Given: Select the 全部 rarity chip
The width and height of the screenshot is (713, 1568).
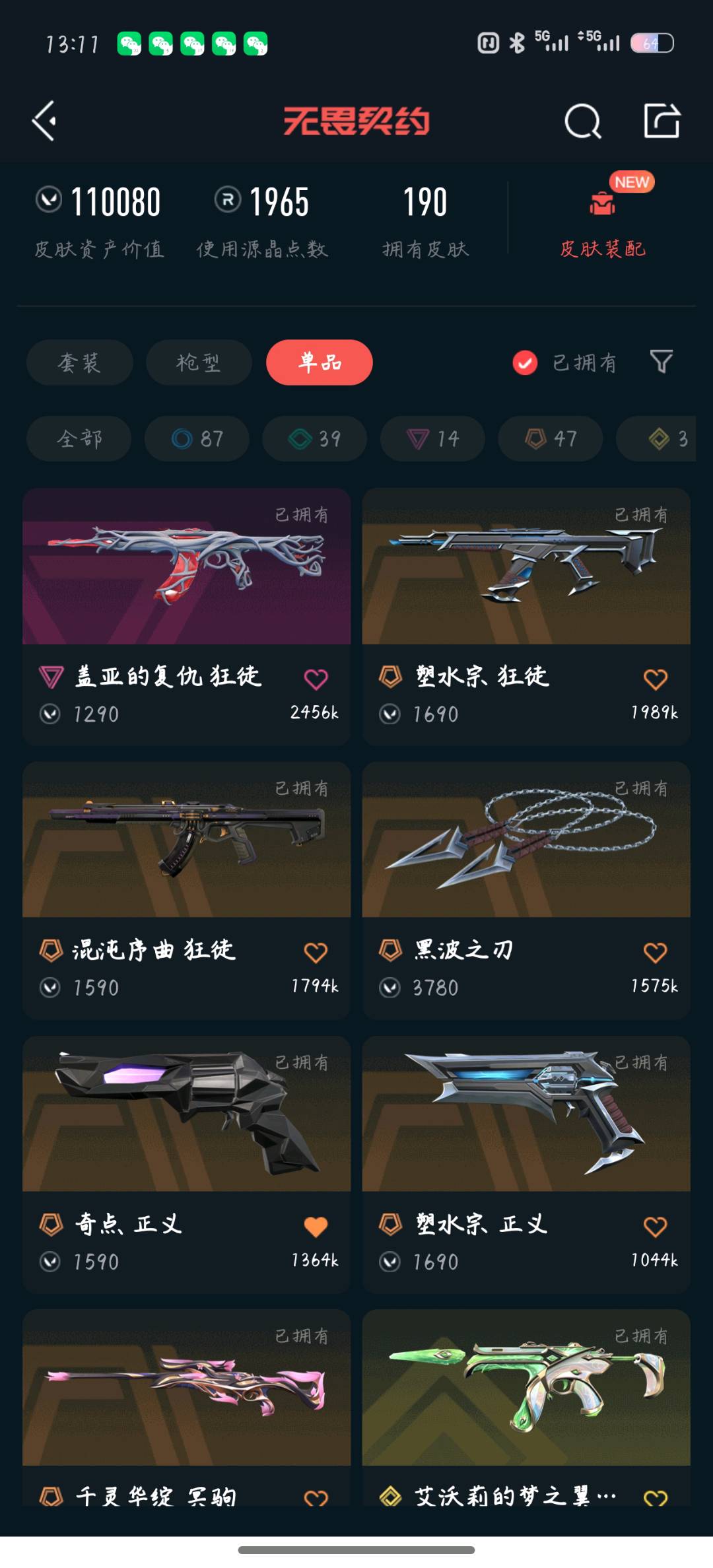Looking at the screenshot, I should click(79, 438).
